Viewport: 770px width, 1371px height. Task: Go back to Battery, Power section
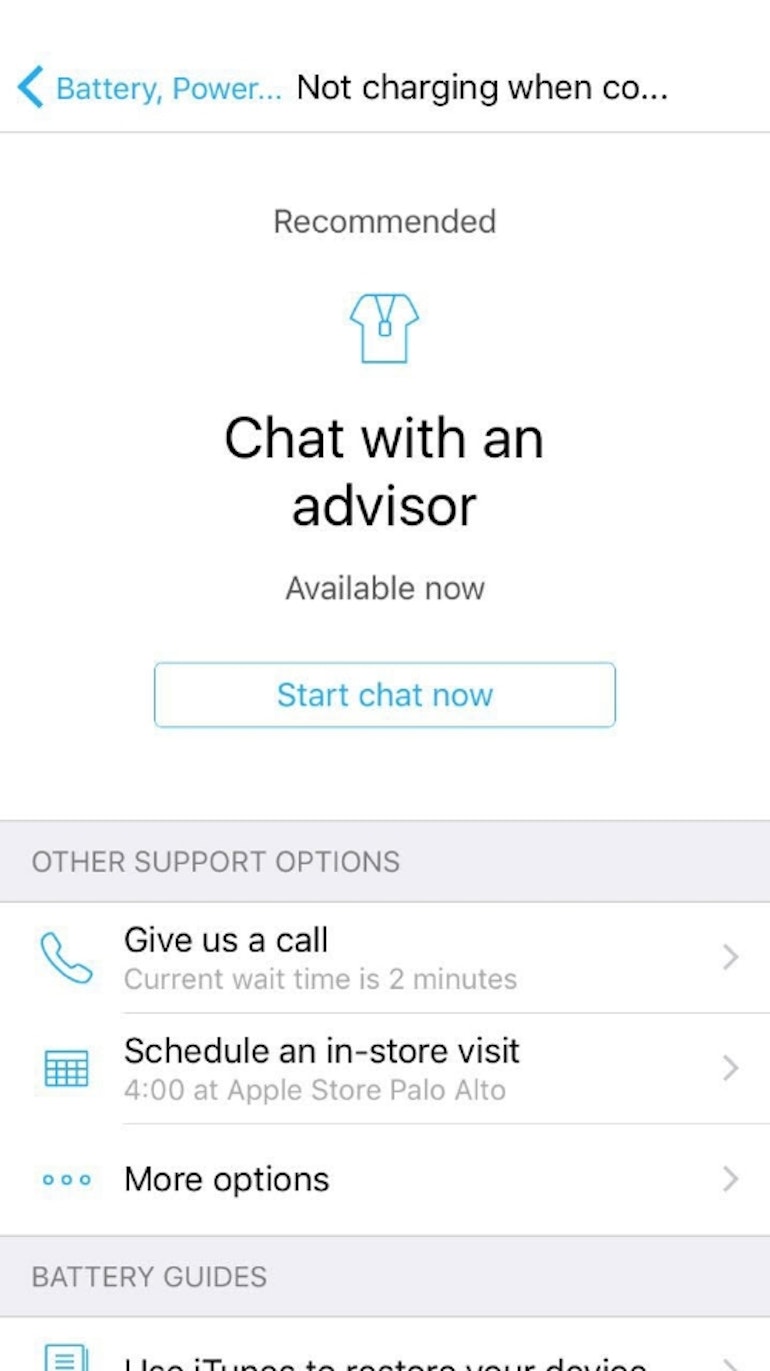150,88
